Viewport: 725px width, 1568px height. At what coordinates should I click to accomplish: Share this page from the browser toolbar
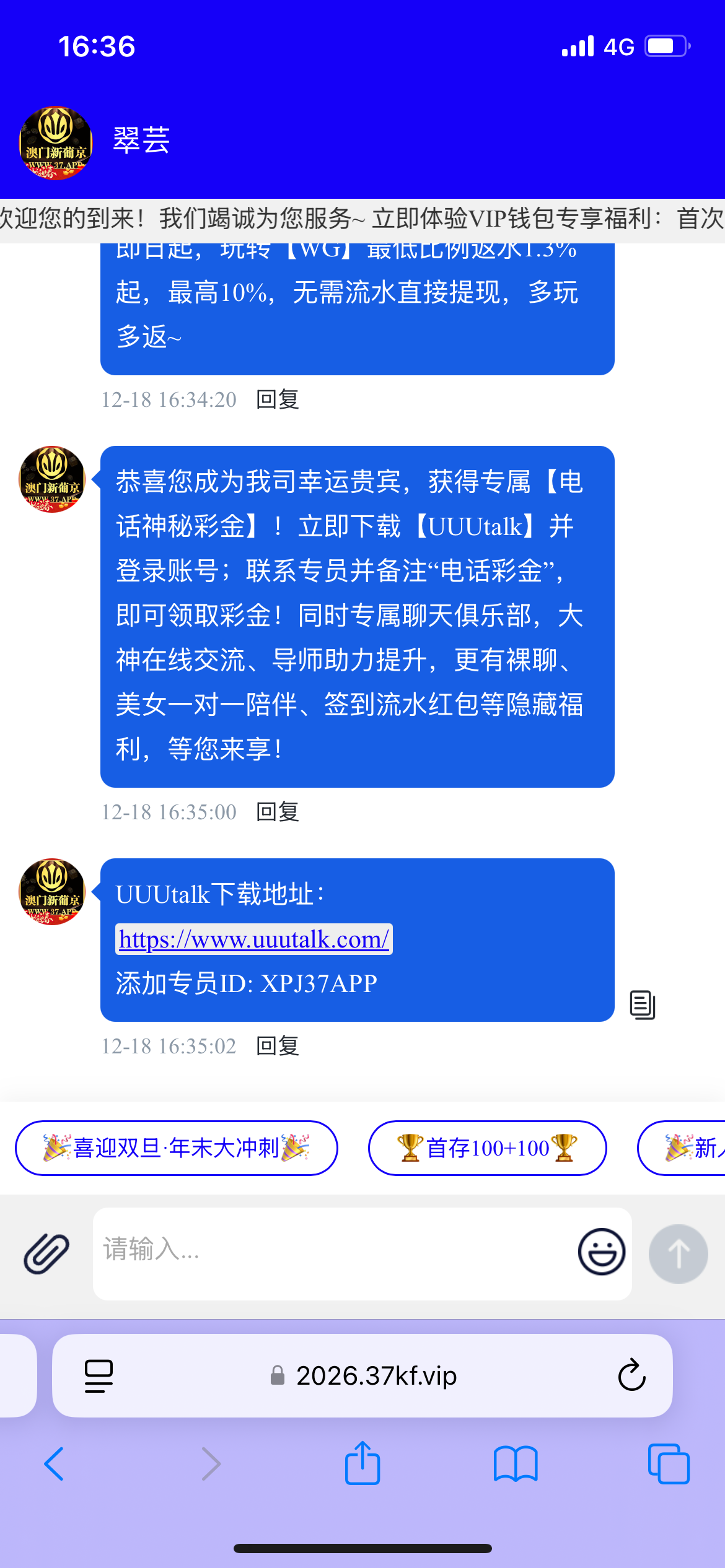point(362,1463)
